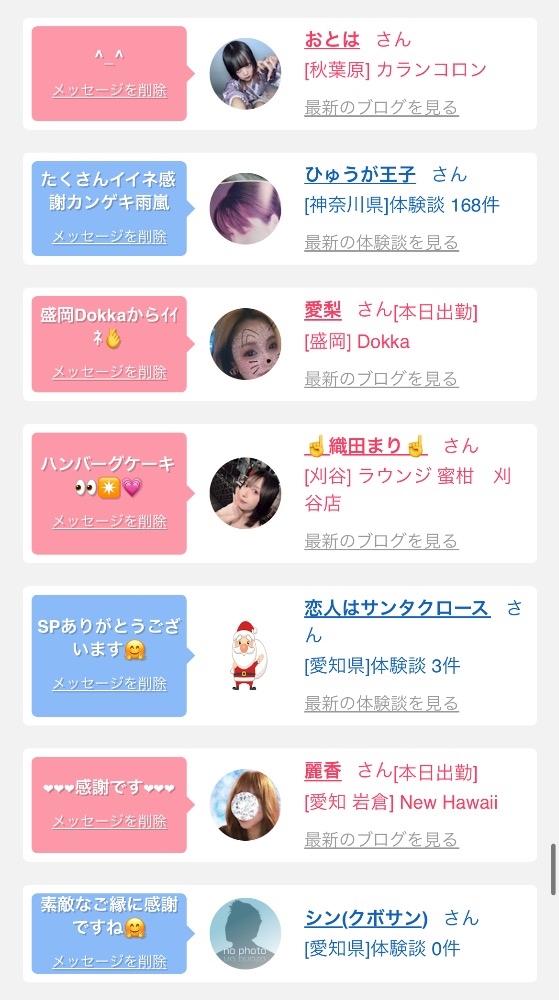This screenshot has width=559, height=1000.
Task: Delete the ^_^ message
Action: click(110, 90)
